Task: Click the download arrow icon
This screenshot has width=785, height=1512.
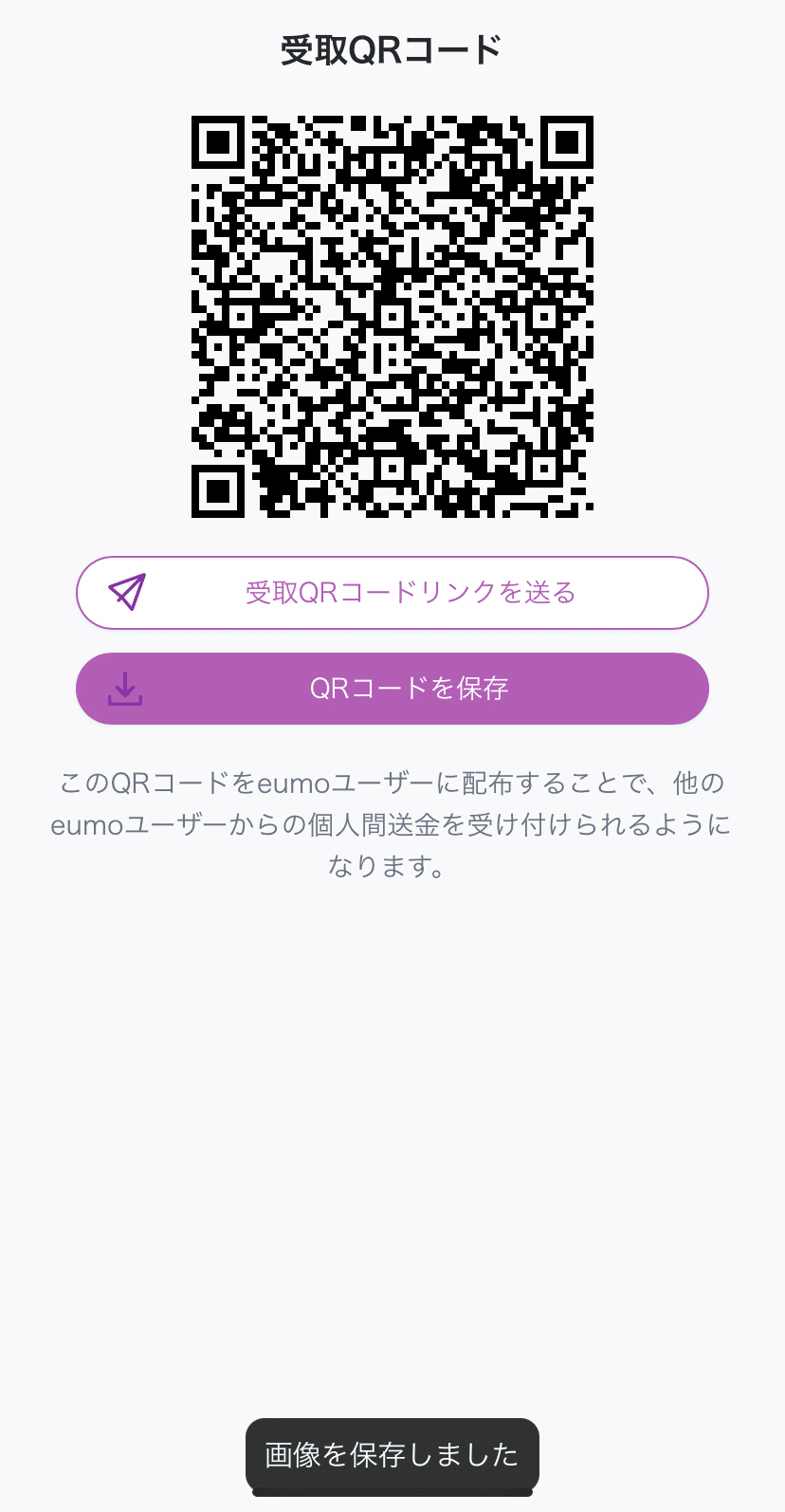Action: pos(125,689)
